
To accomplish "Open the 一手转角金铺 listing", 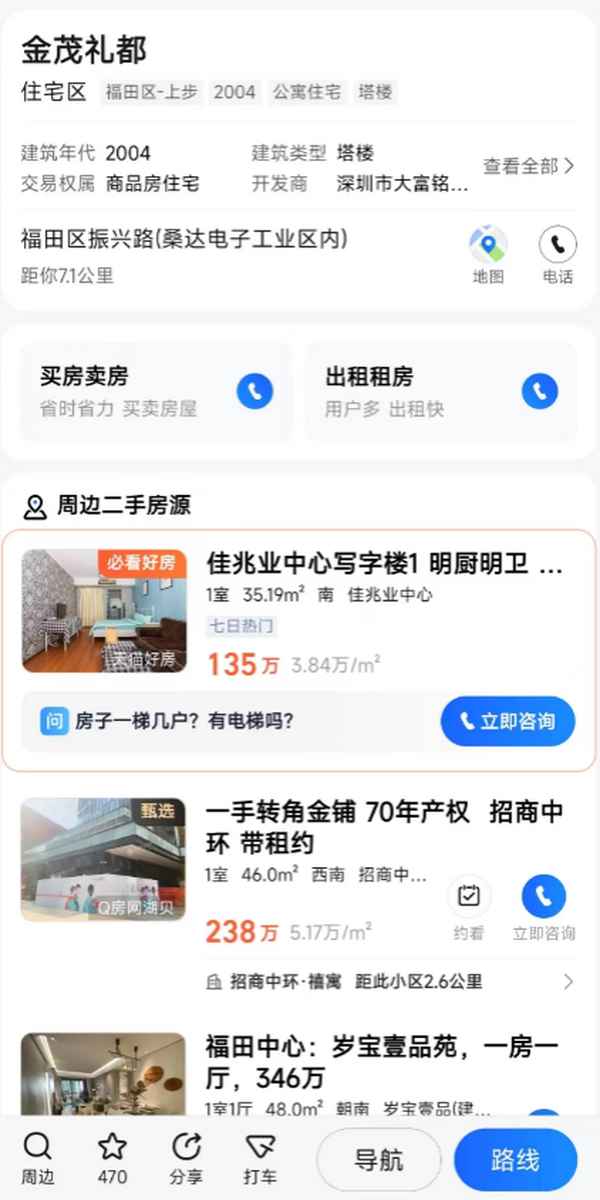I will tap(384, 828).
